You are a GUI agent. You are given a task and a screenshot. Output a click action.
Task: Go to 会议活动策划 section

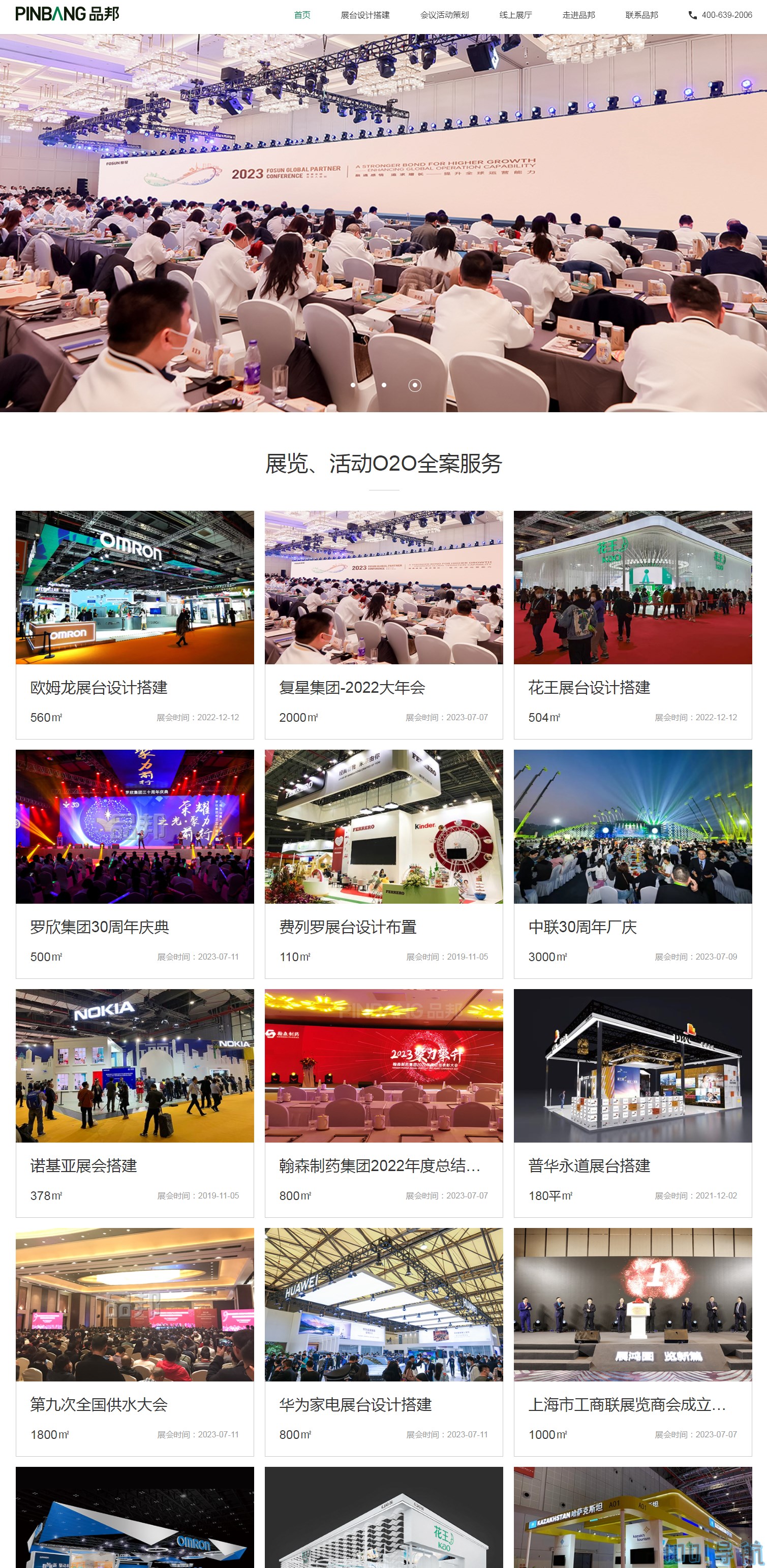tap(444, 15)
